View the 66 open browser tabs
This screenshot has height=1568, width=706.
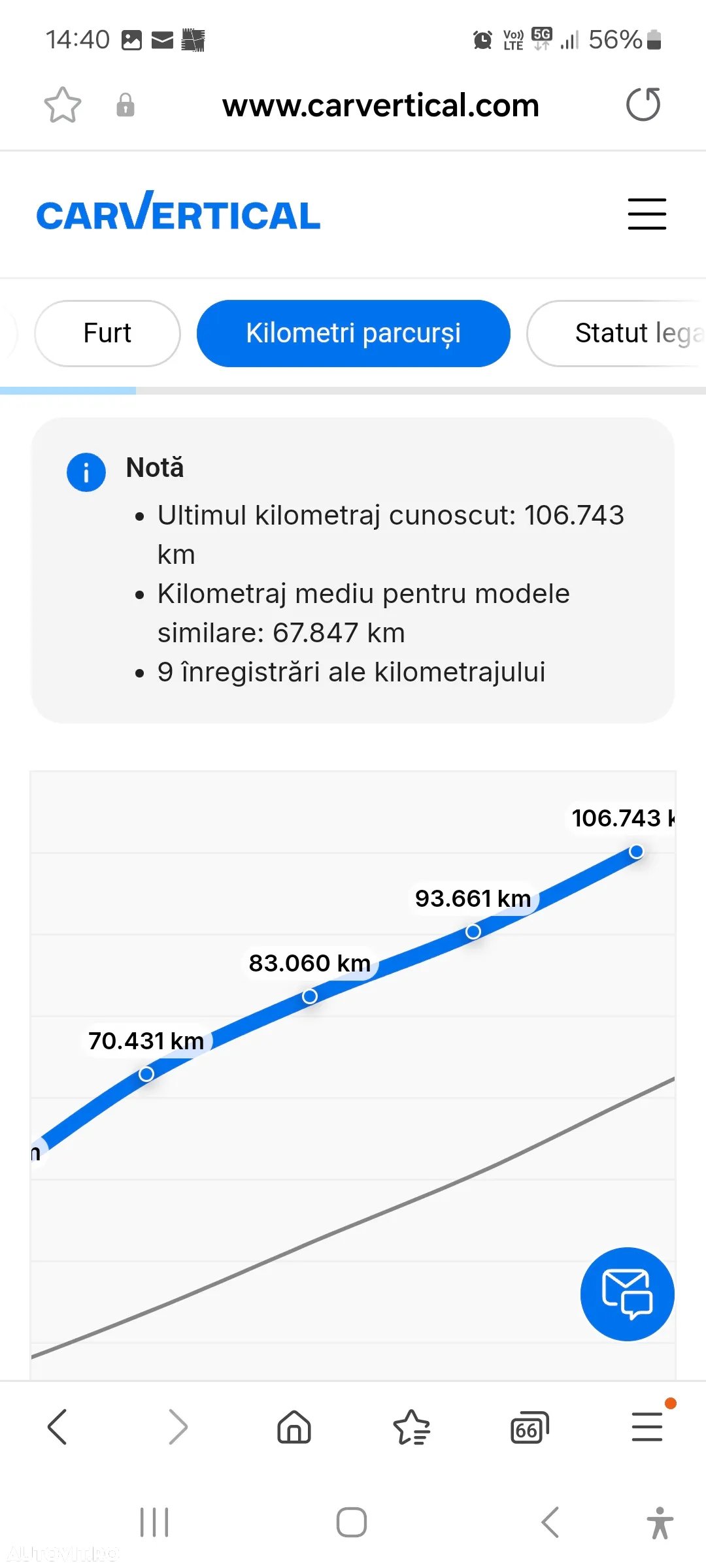point(529,1428)
